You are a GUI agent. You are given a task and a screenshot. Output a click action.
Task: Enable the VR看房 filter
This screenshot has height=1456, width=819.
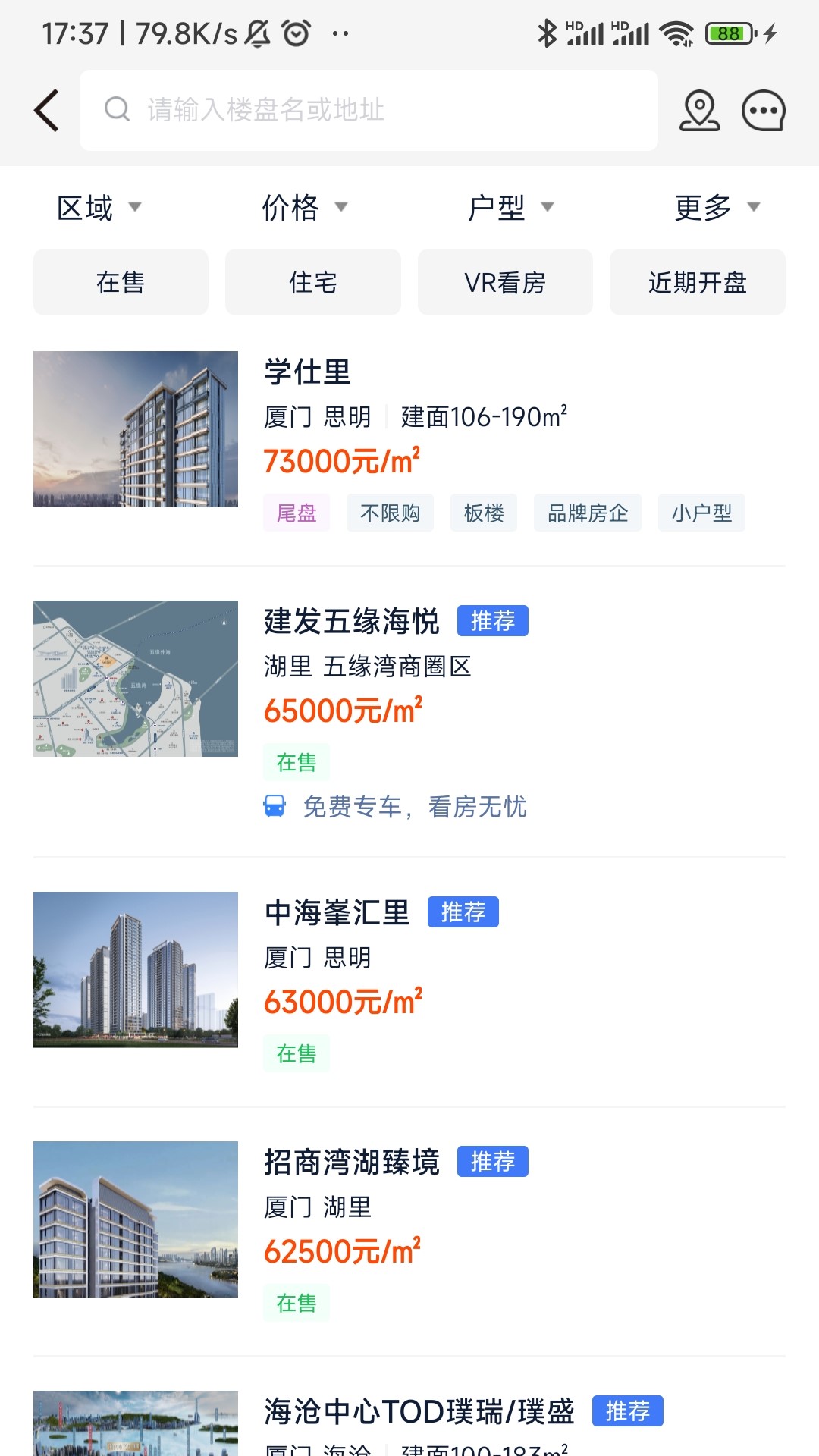(x=505, y=281)
